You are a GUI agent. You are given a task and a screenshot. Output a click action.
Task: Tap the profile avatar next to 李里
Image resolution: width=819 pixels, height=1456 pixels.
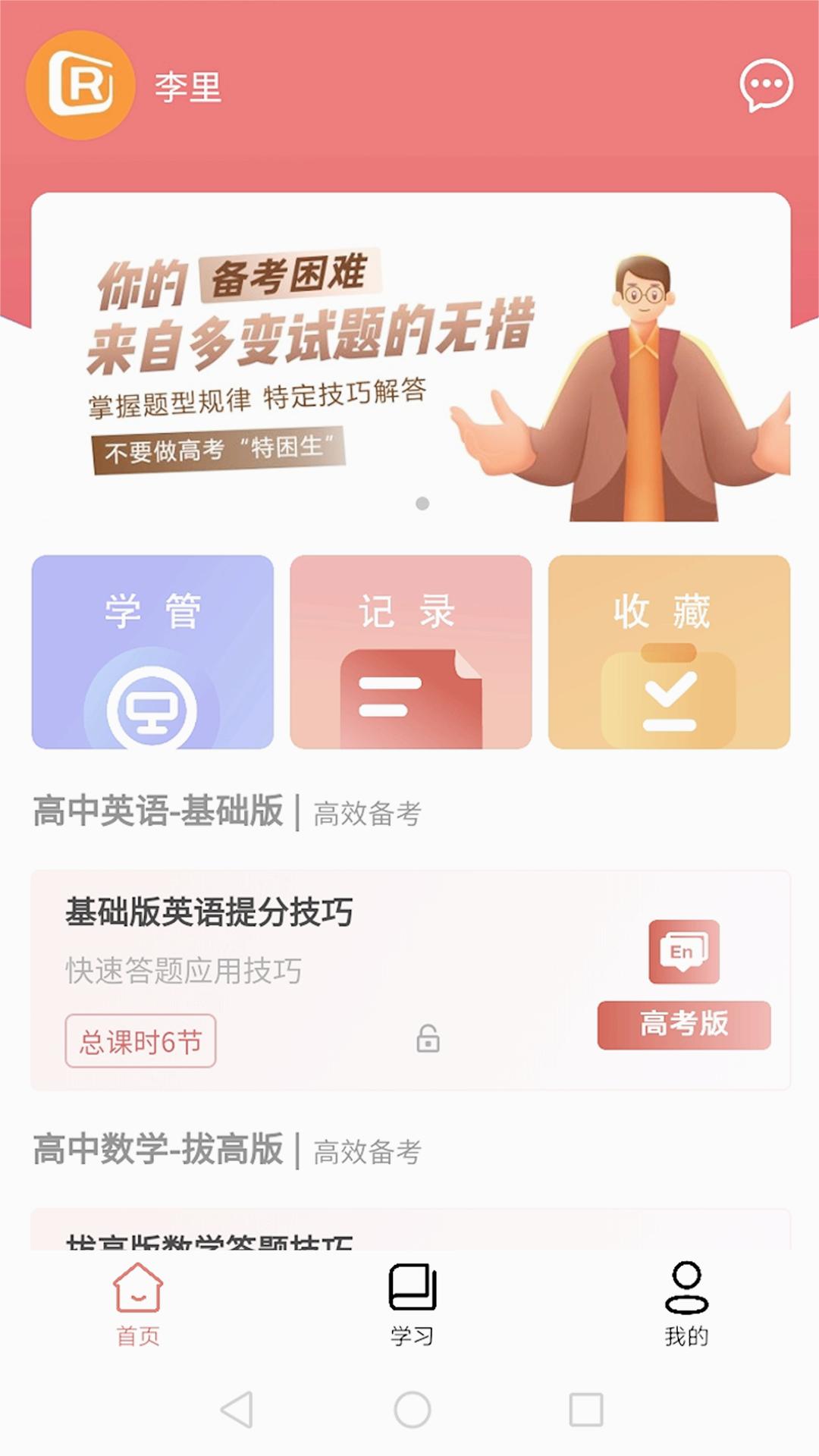[80, 86]
